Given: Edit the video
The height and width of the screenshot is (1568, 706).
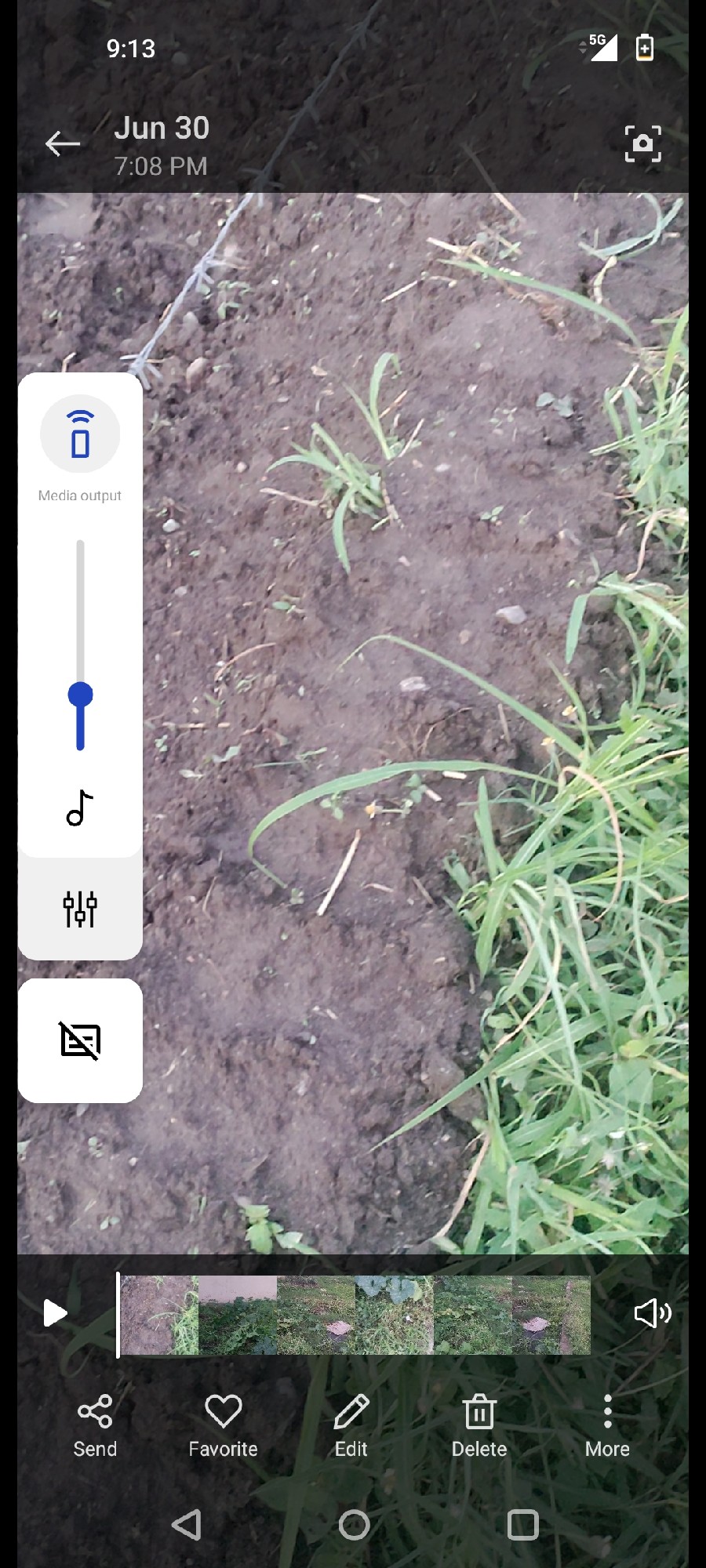Looking at the screenshot, I should (351, 1426).
